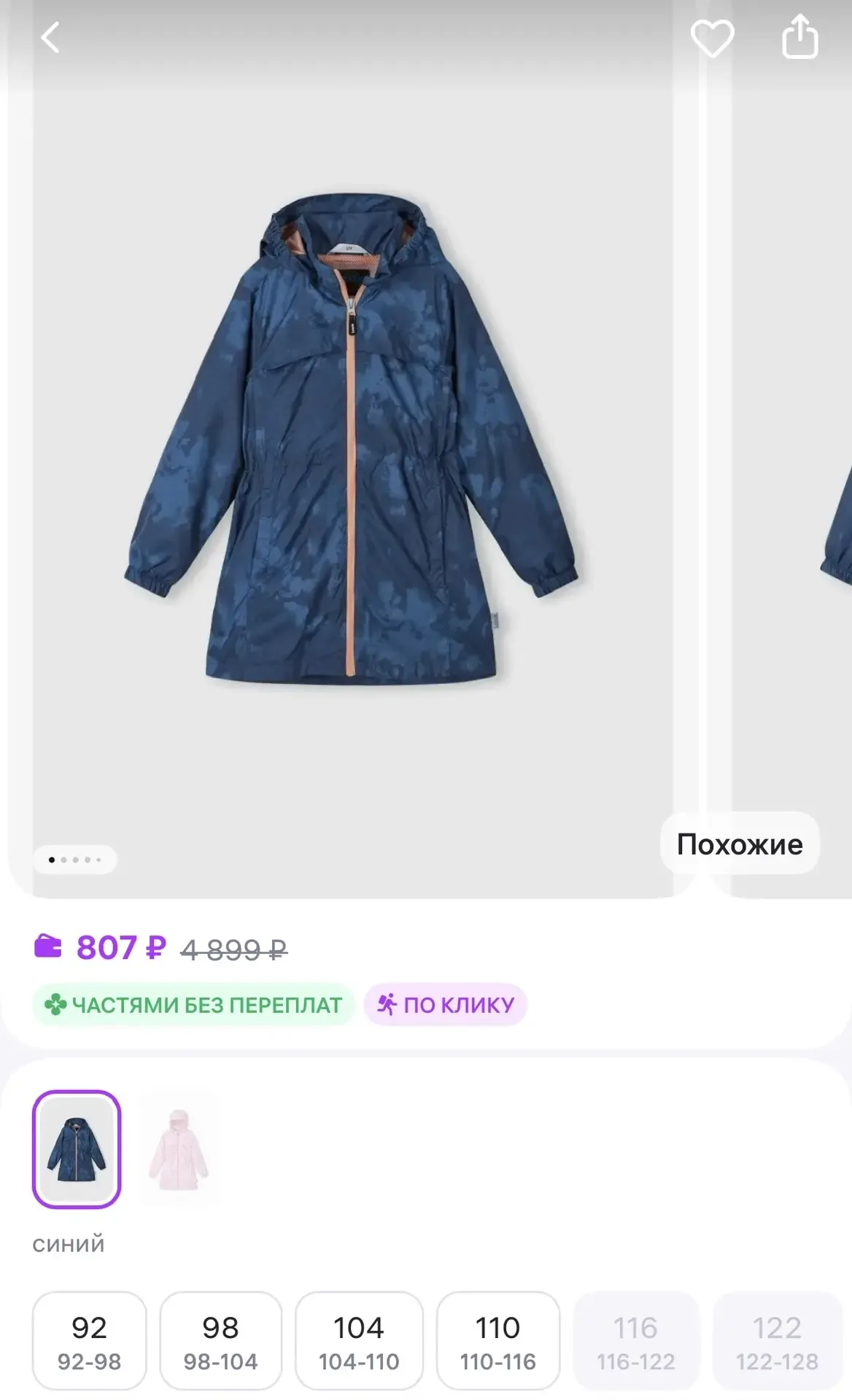852x1400 pixels.
Task: Choose size 110
Action: click(497, 1340)
